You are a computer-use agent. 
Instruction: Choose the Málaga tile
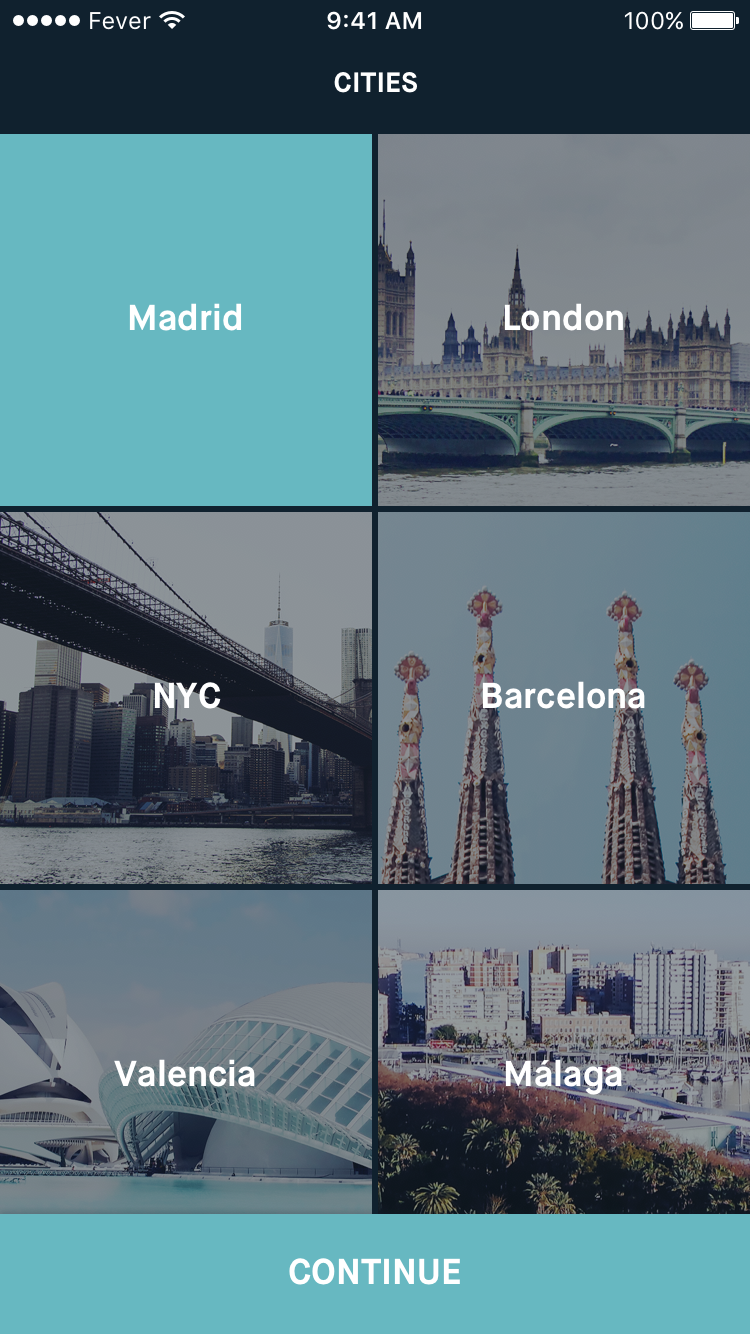[x=564, y=1052]
